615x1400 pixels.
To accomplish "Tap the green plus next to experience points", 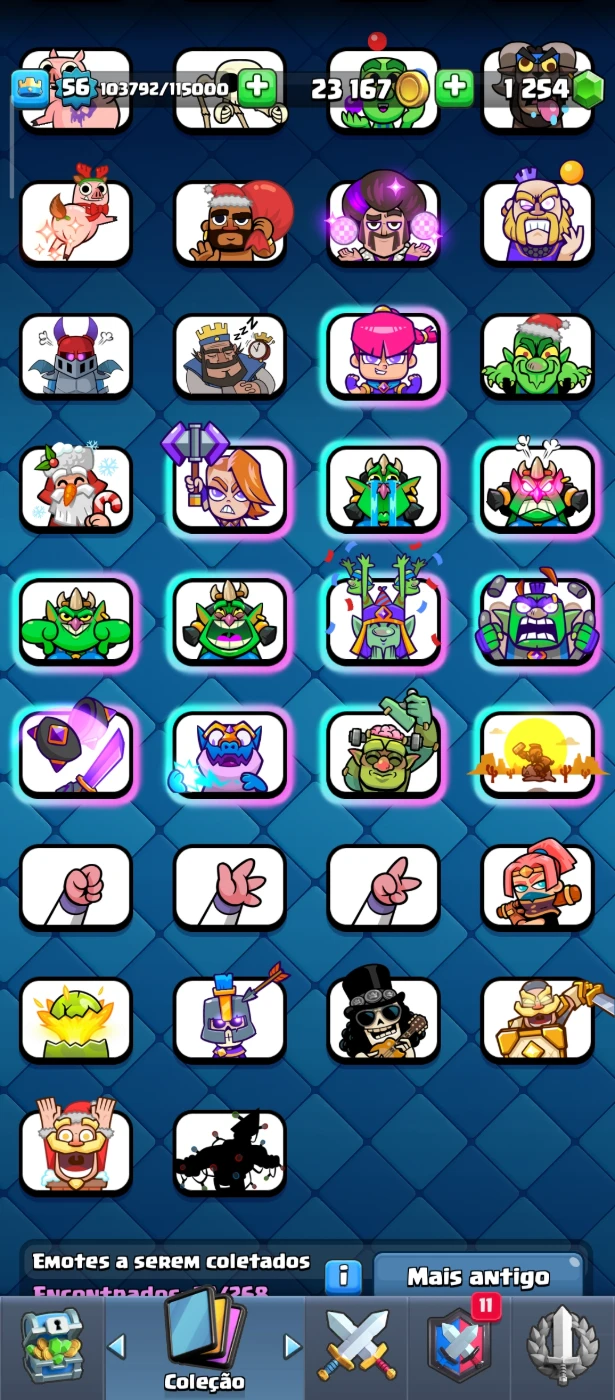I will (257, 88).
